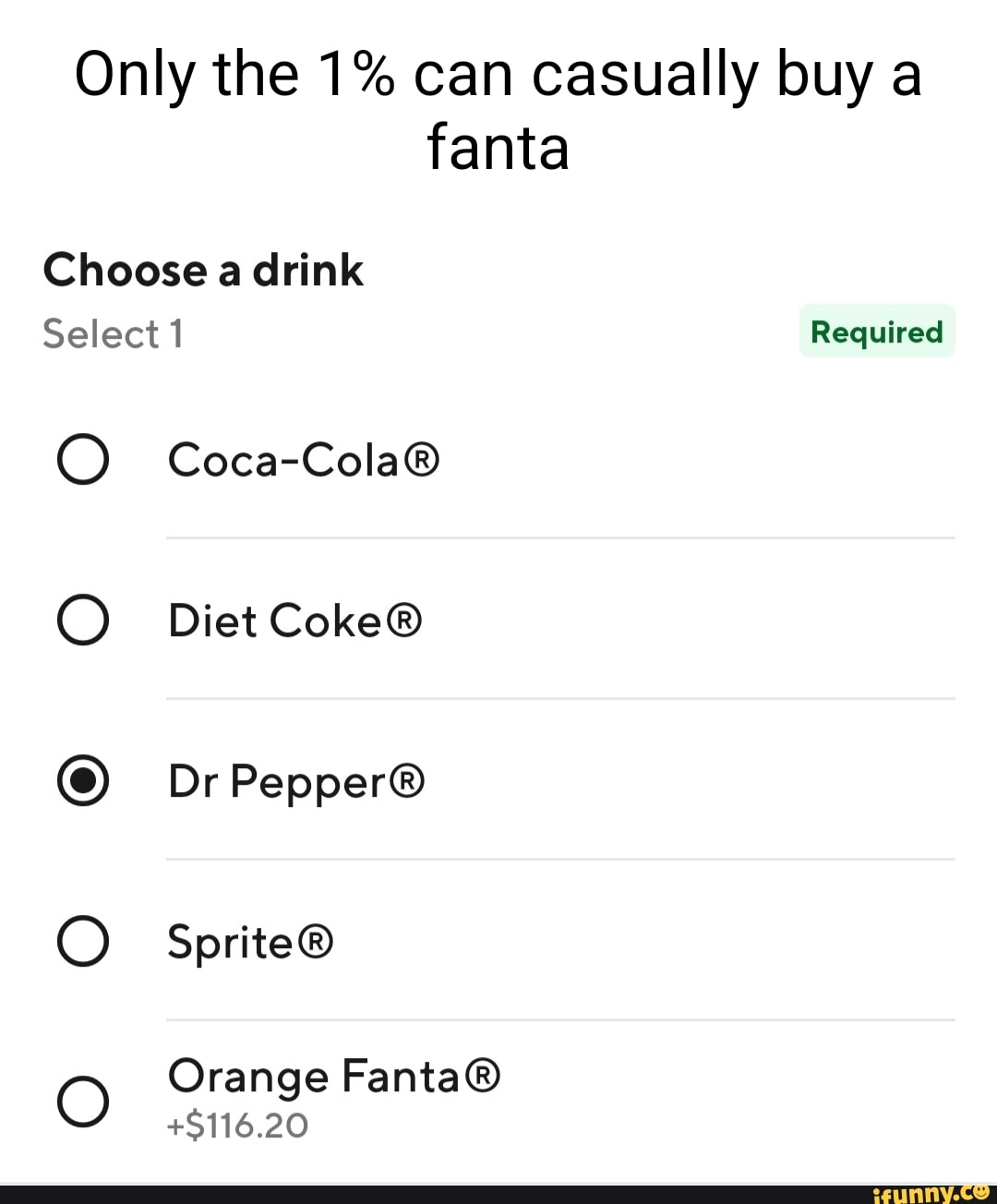Click the Orange Fanta option label
Screen dimensions: 997x1204
[334, 1076]
